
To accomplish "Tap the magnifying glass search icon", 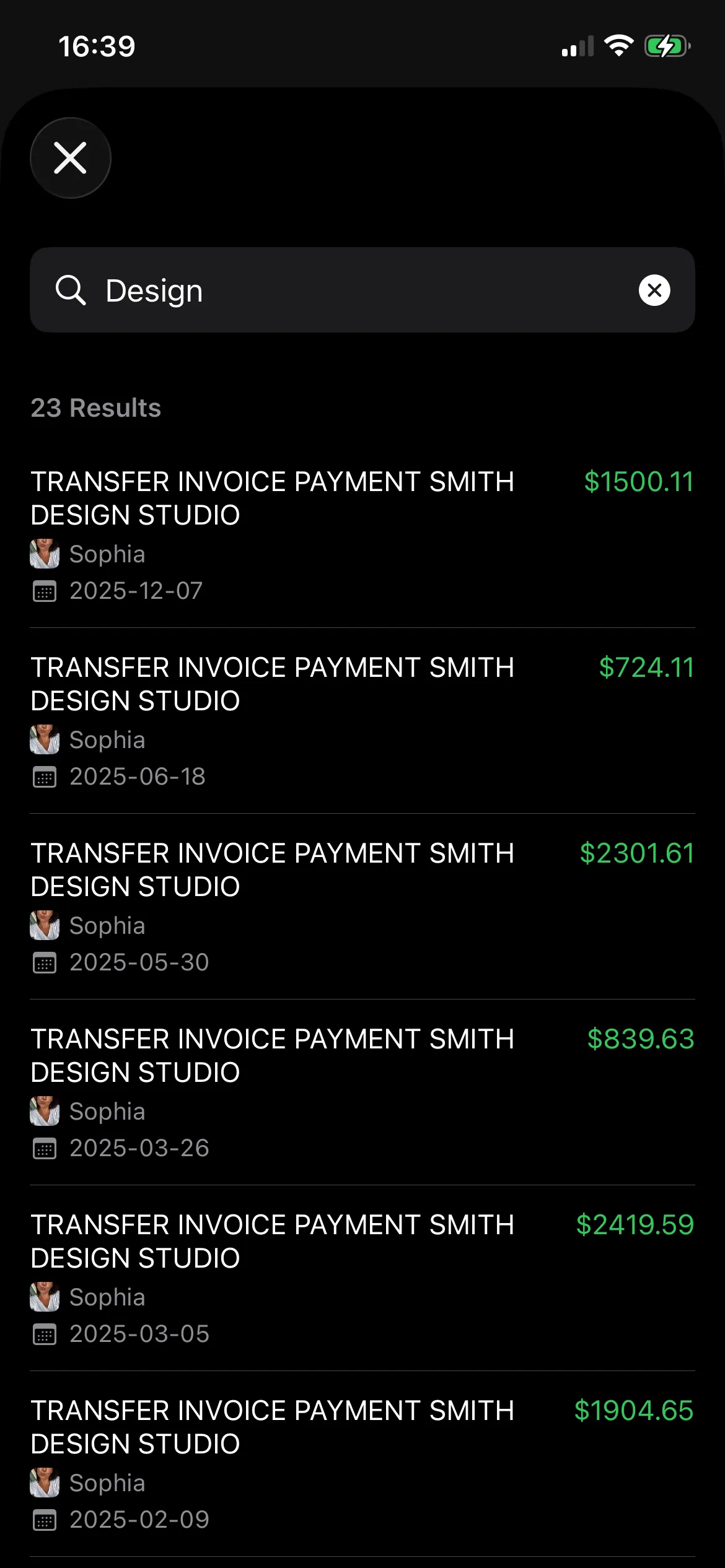I will 70,290.
